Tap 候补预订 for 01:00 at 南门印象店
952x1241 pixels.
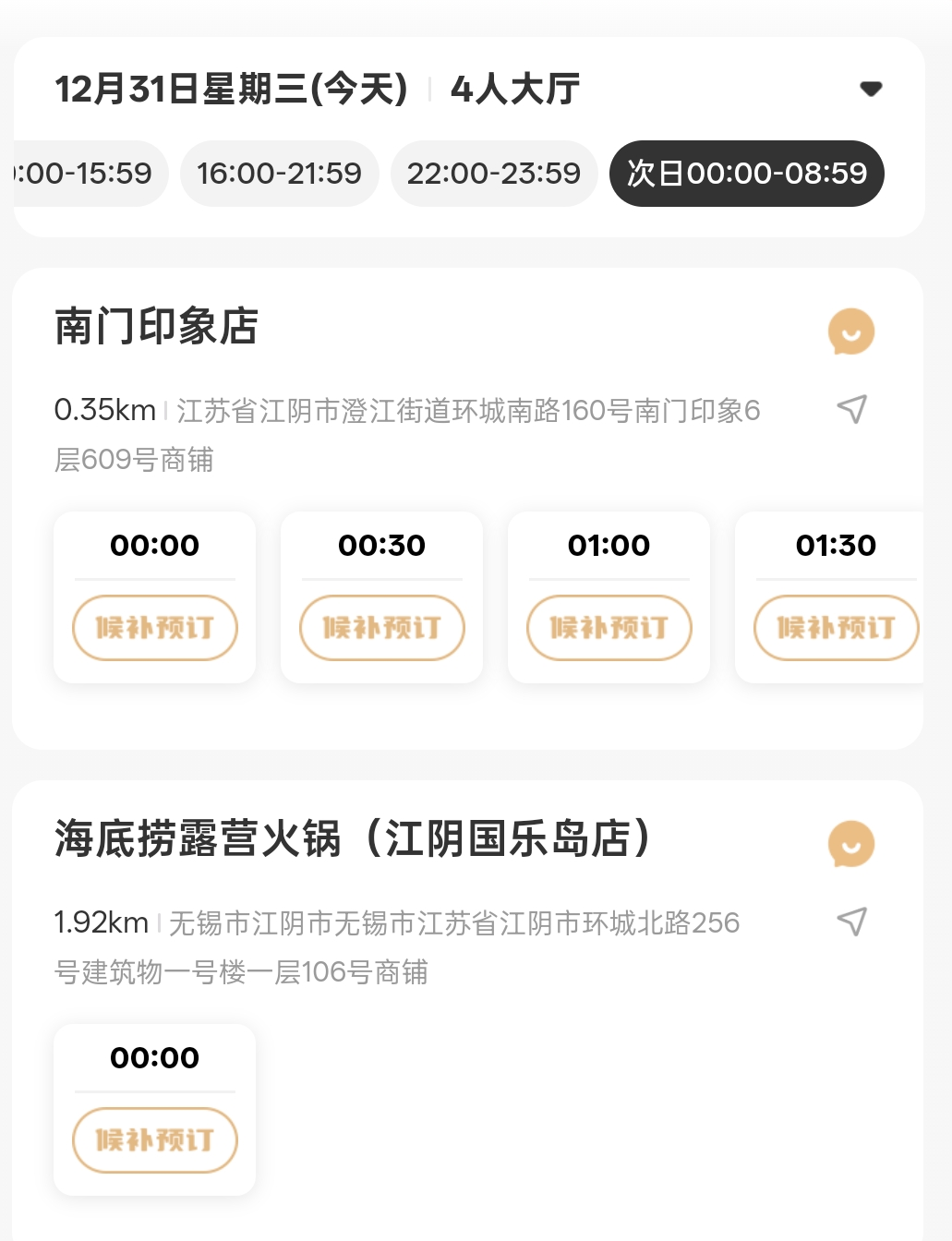click(609, 628)
